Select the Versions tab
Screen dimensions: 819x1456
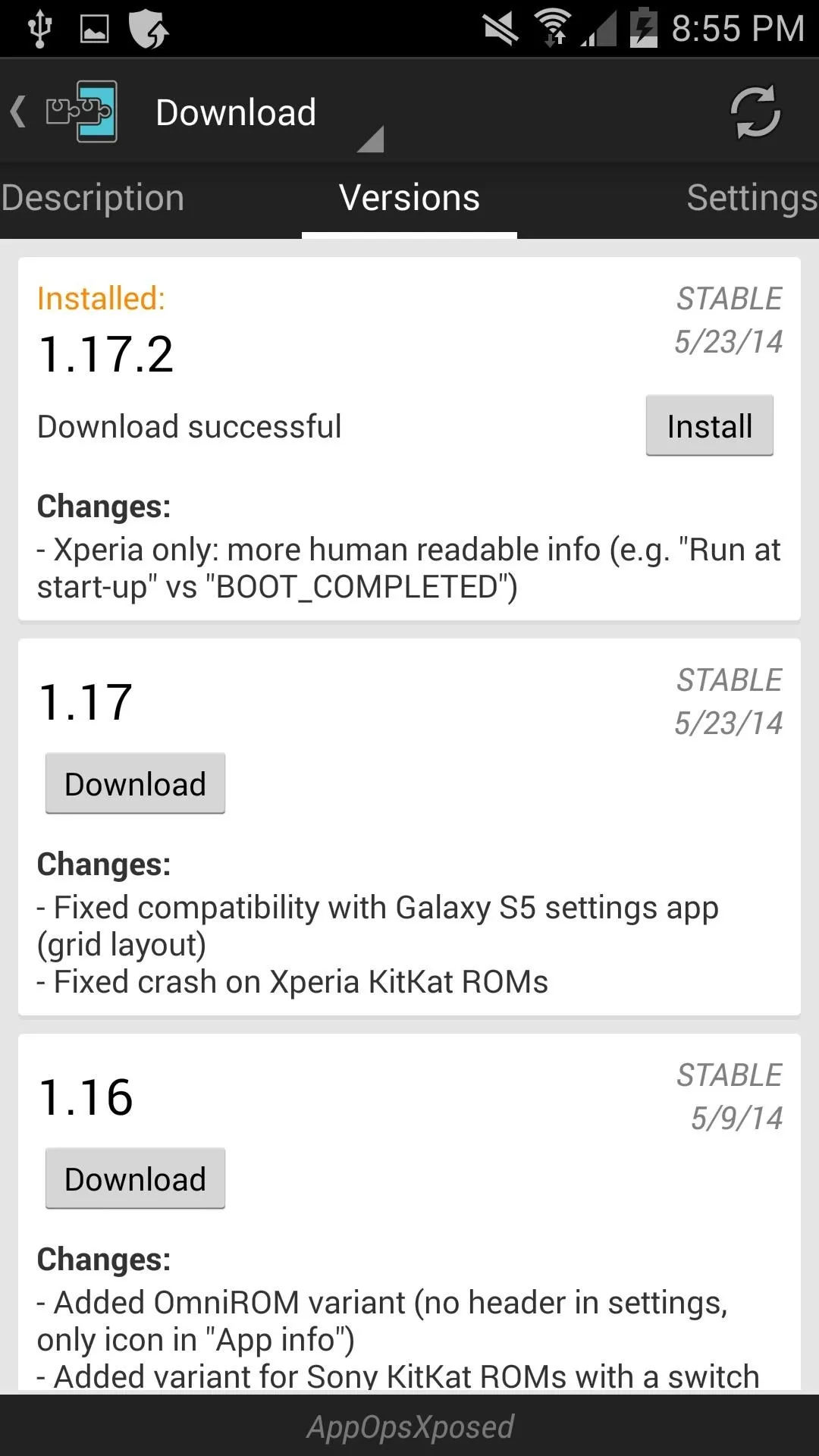click(x=409, y=198)
